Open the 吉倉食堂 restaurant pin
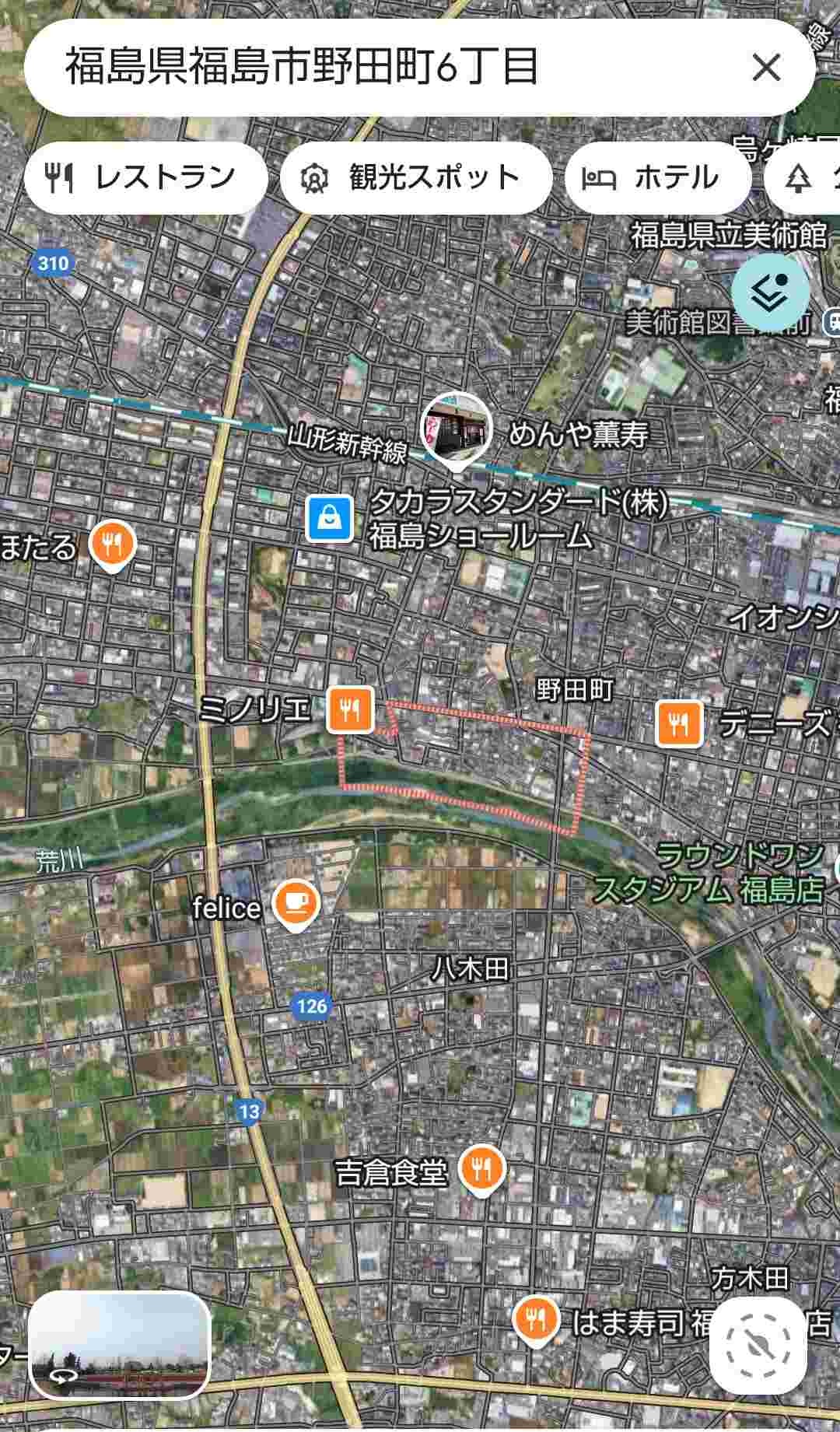Image resolution: width=840 pixels, height=1432 pixels. pos(481,1169)
